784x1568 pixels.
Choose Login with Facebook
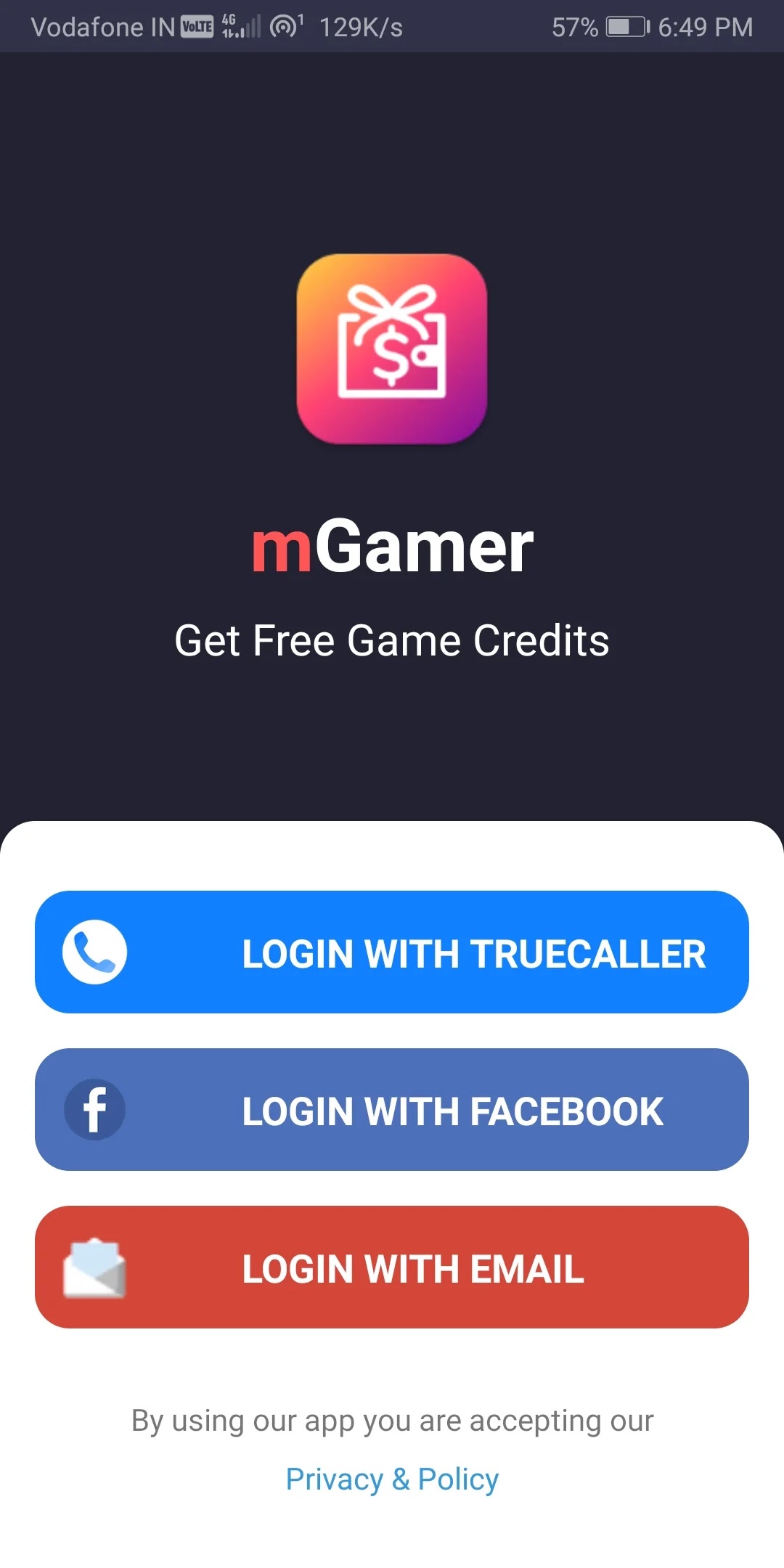[392, 1109]
